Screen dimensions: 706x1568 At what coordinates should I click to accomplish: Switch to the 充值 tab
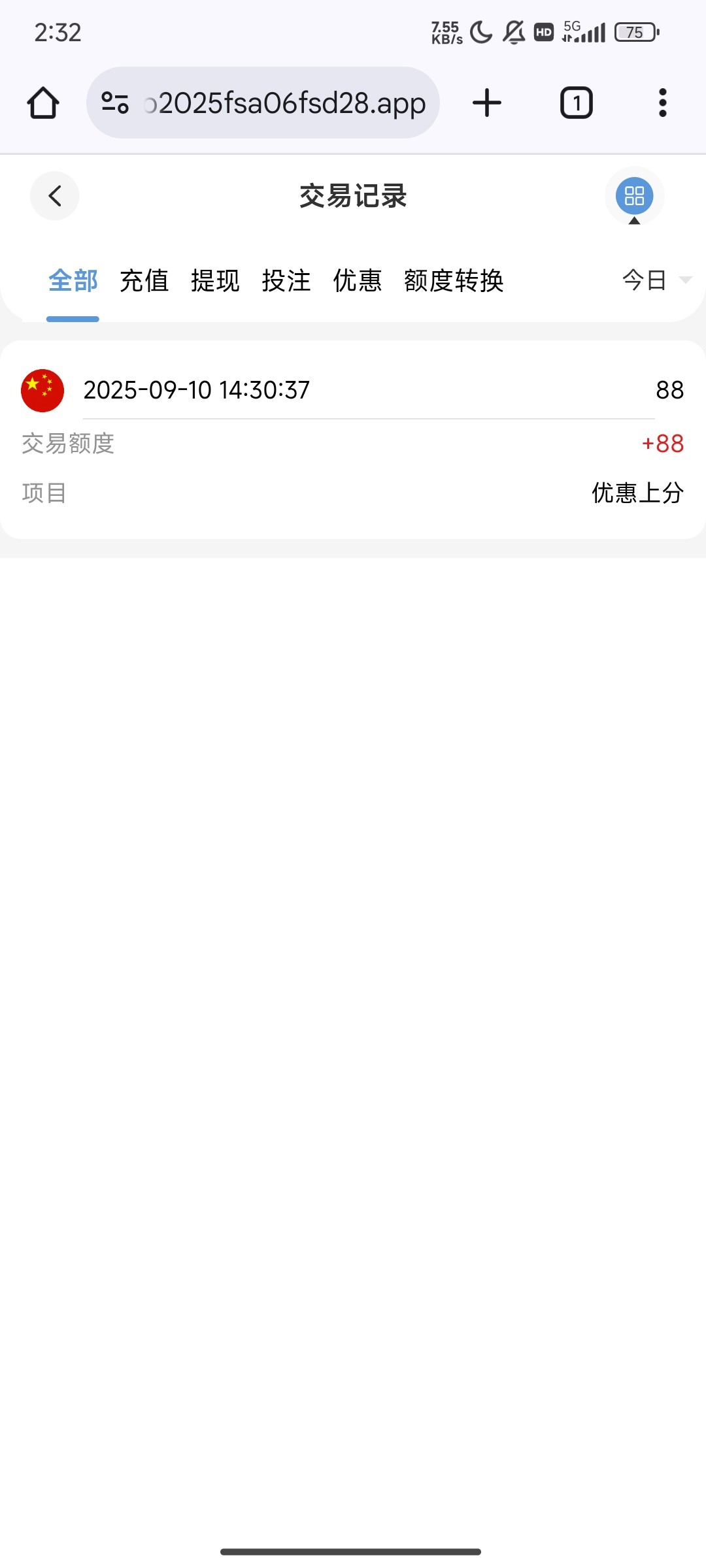[x=145, y=281]
